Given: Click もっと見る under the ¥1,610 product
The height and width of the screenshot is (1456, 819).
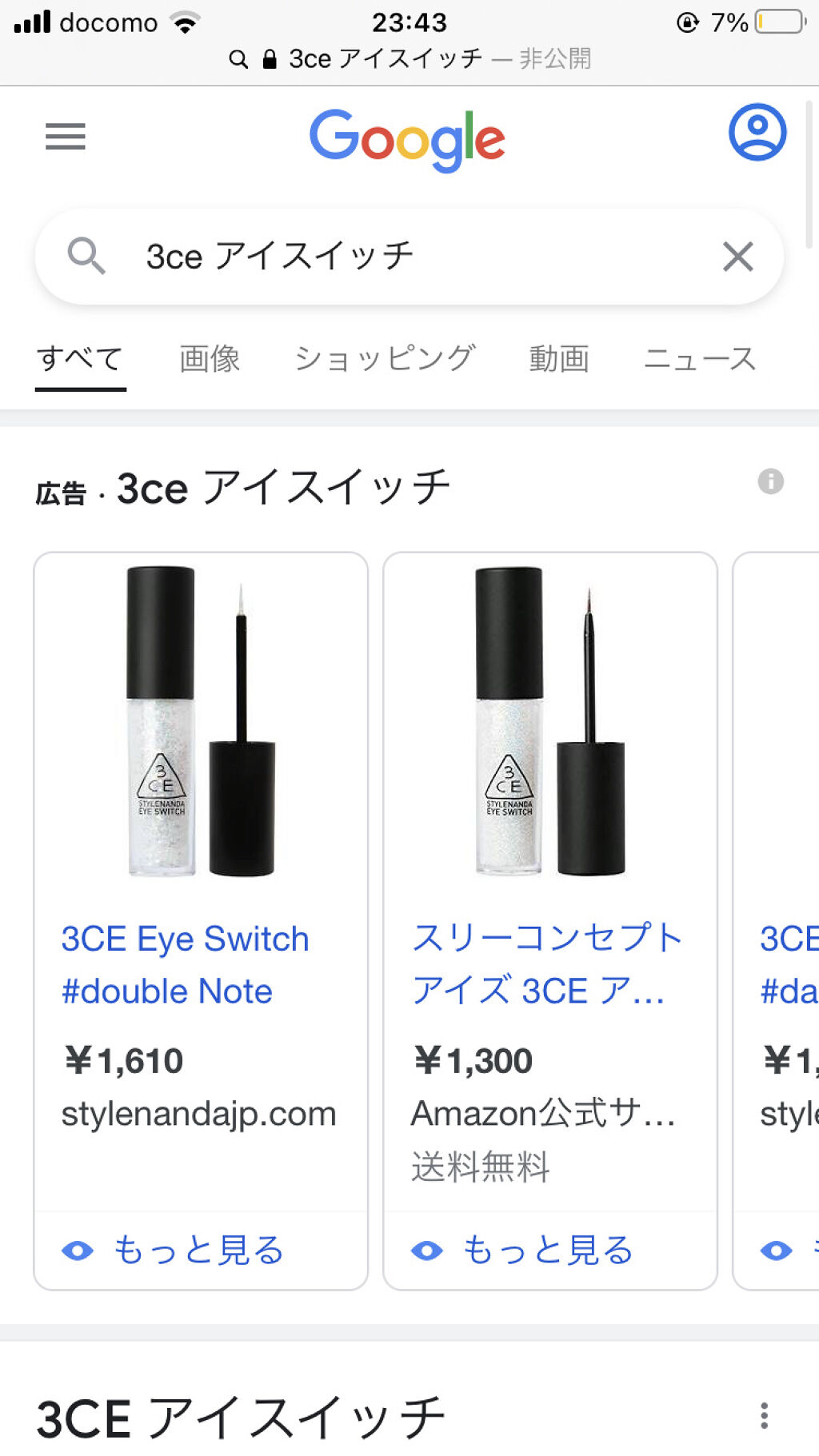Looking at the screenshot, I should tap(198, 1248).
